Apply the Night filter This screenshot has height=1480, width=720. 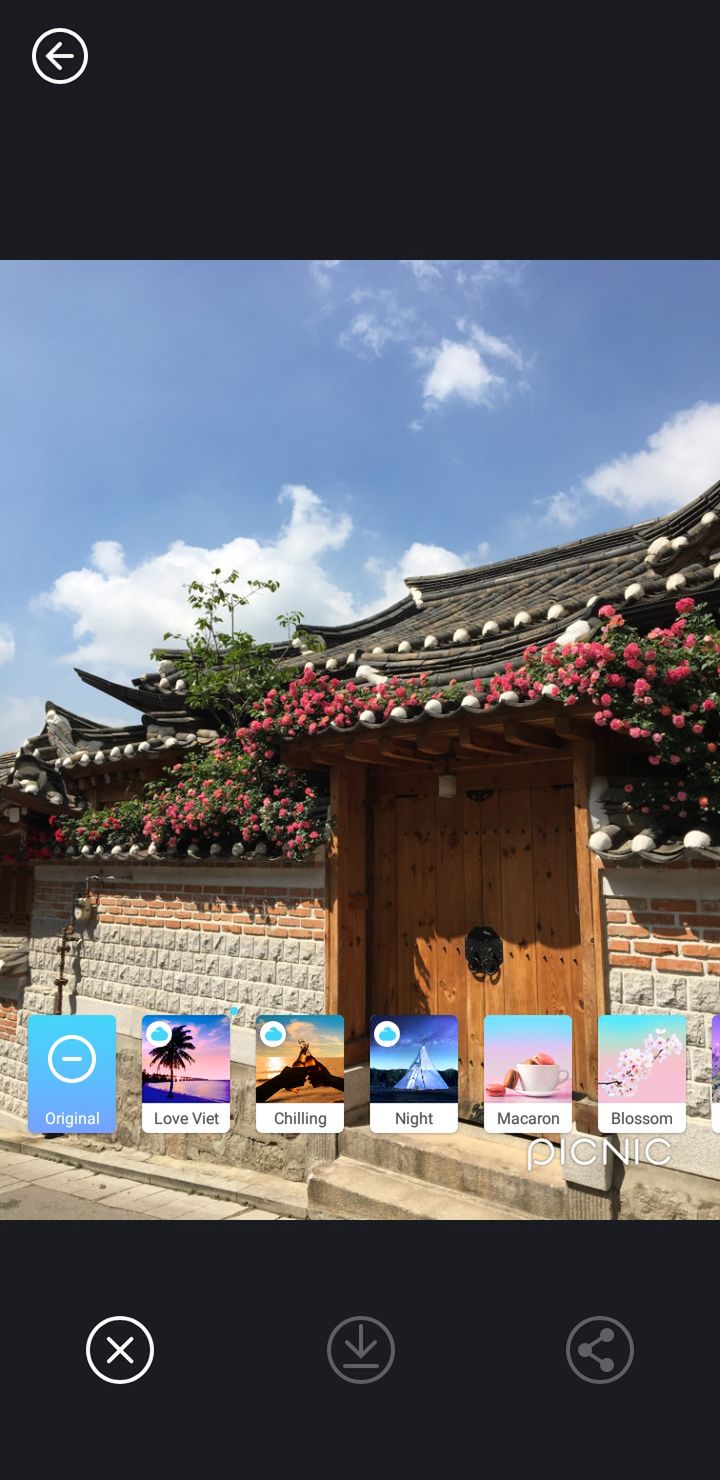click(x=414, y=1074)
